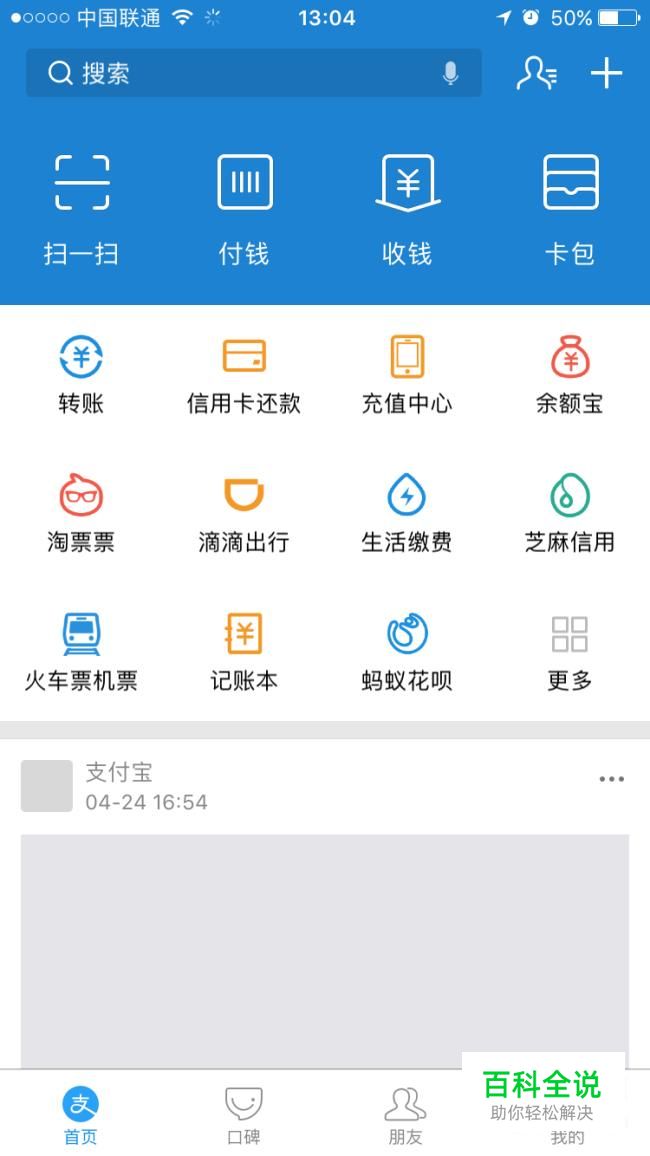Screen dimensions: 650x1156
Task: Select 转账 transfer
Action: click(x=81, y=374)
